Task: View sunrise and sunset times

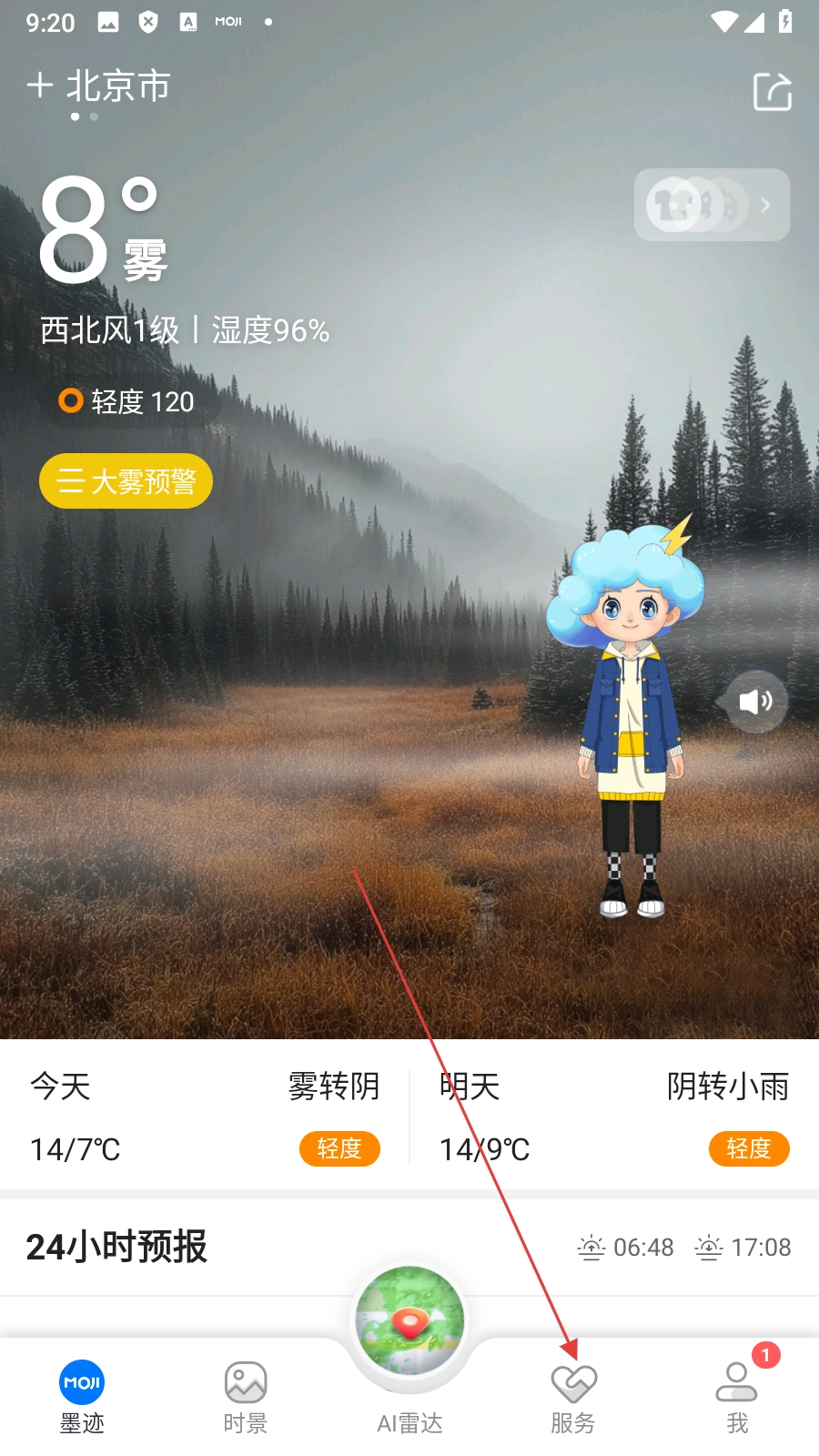Action: pos(684,1247)
